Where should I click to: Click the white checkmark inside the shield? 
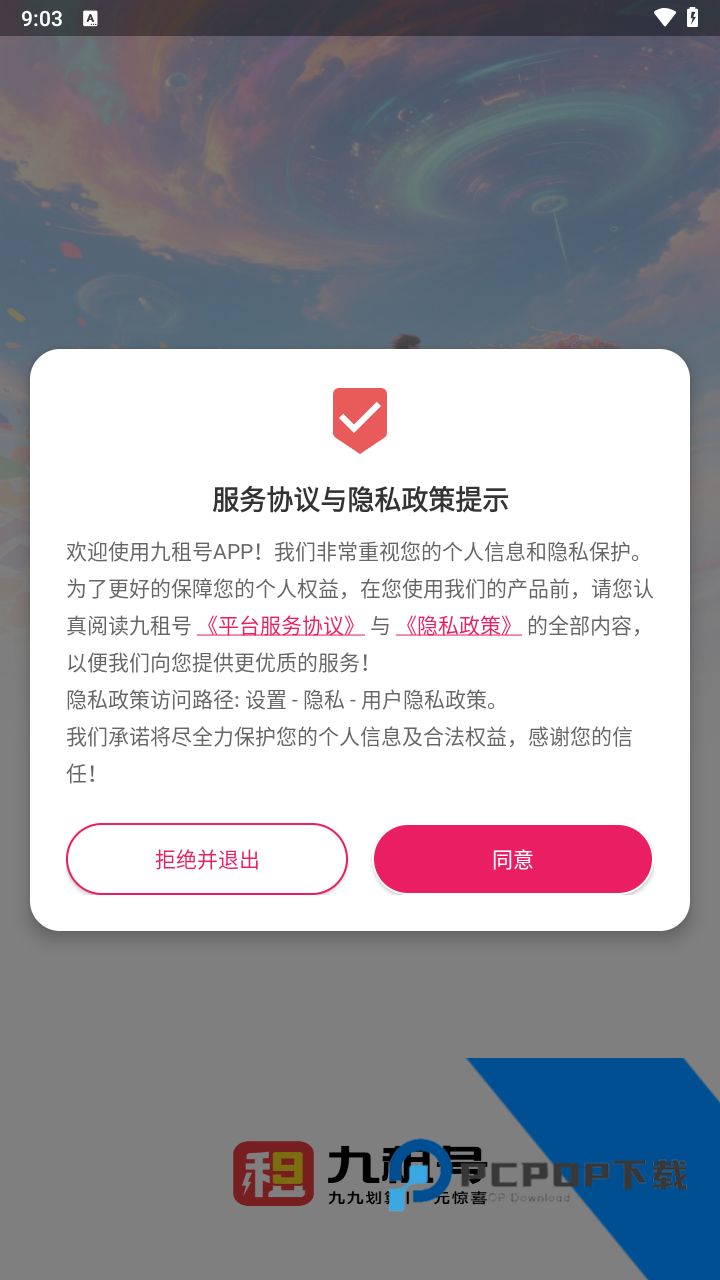point(360,416)
